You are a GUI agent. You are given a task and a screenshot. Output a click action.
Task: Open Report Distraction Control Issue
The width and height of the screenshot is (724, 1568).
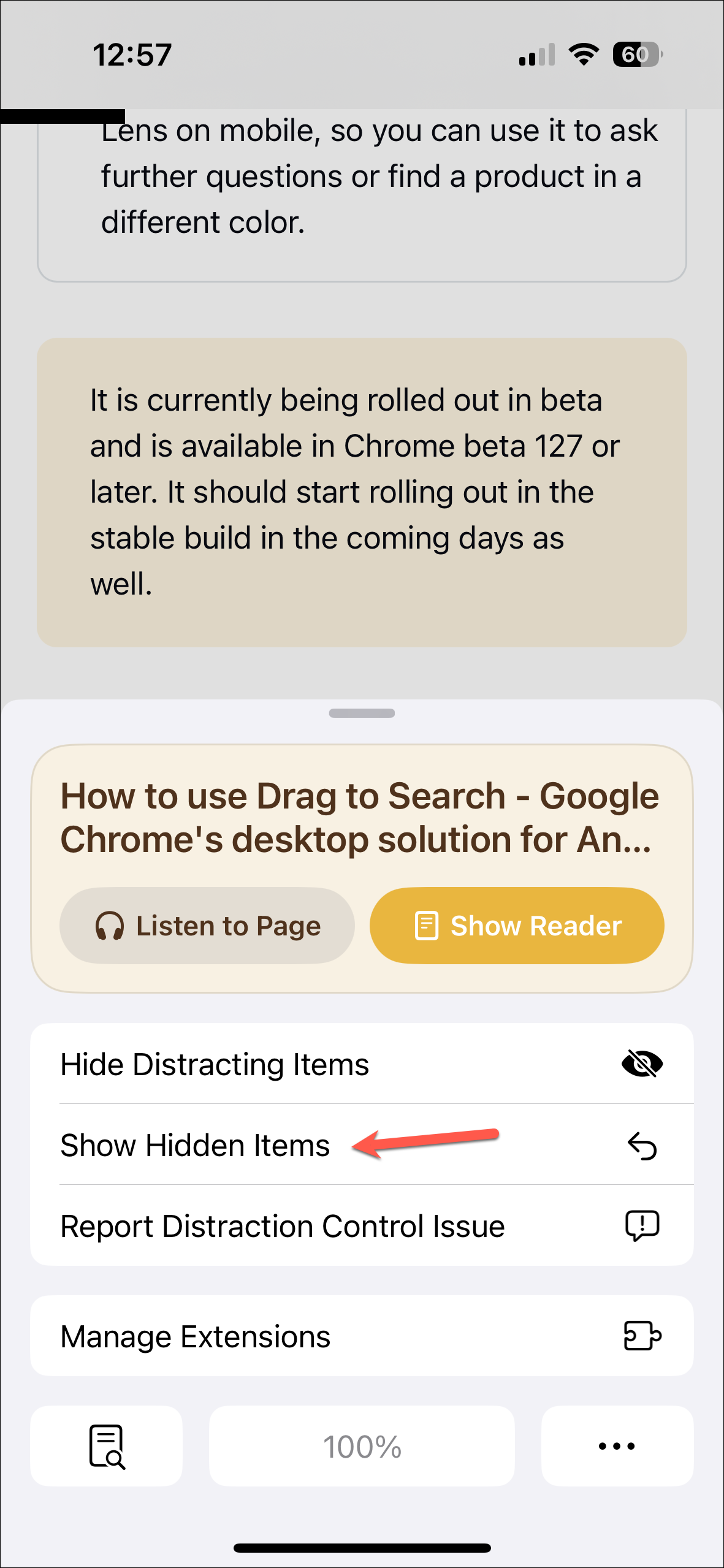click(x=362, y=1226)
